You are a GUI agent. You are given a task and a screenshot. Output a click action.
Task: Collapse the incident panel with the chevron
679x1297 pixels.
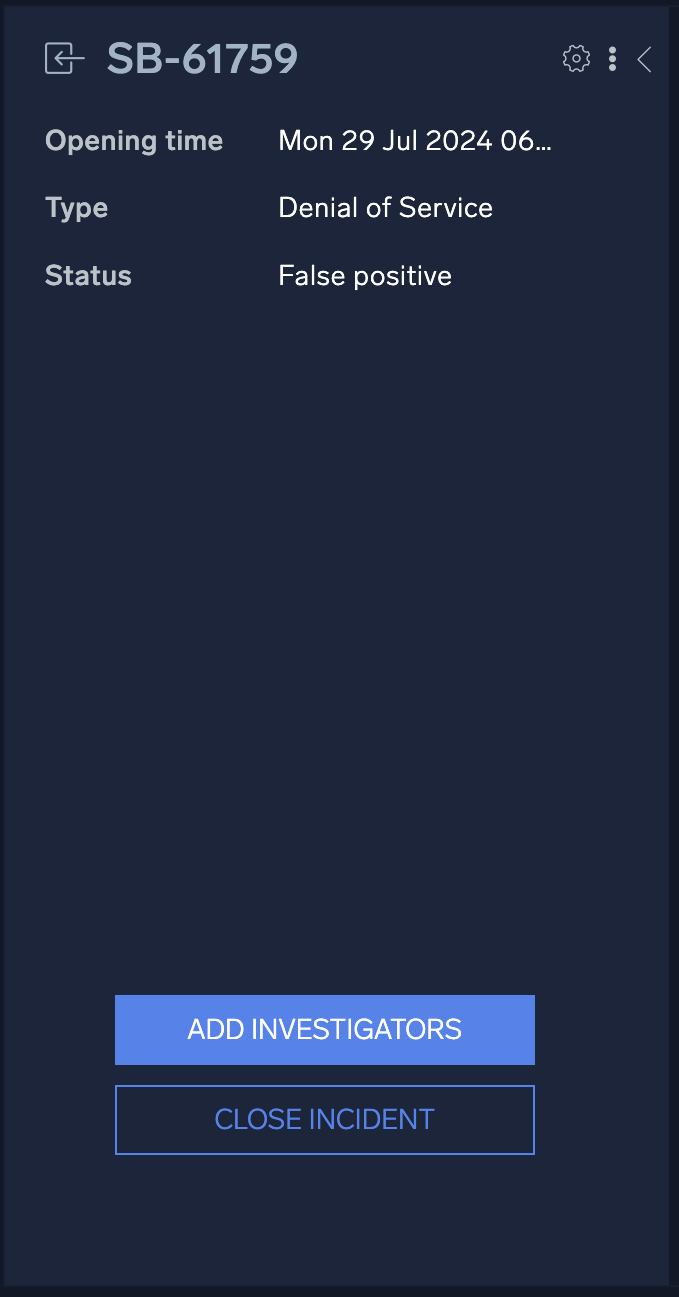coord(645,59)
